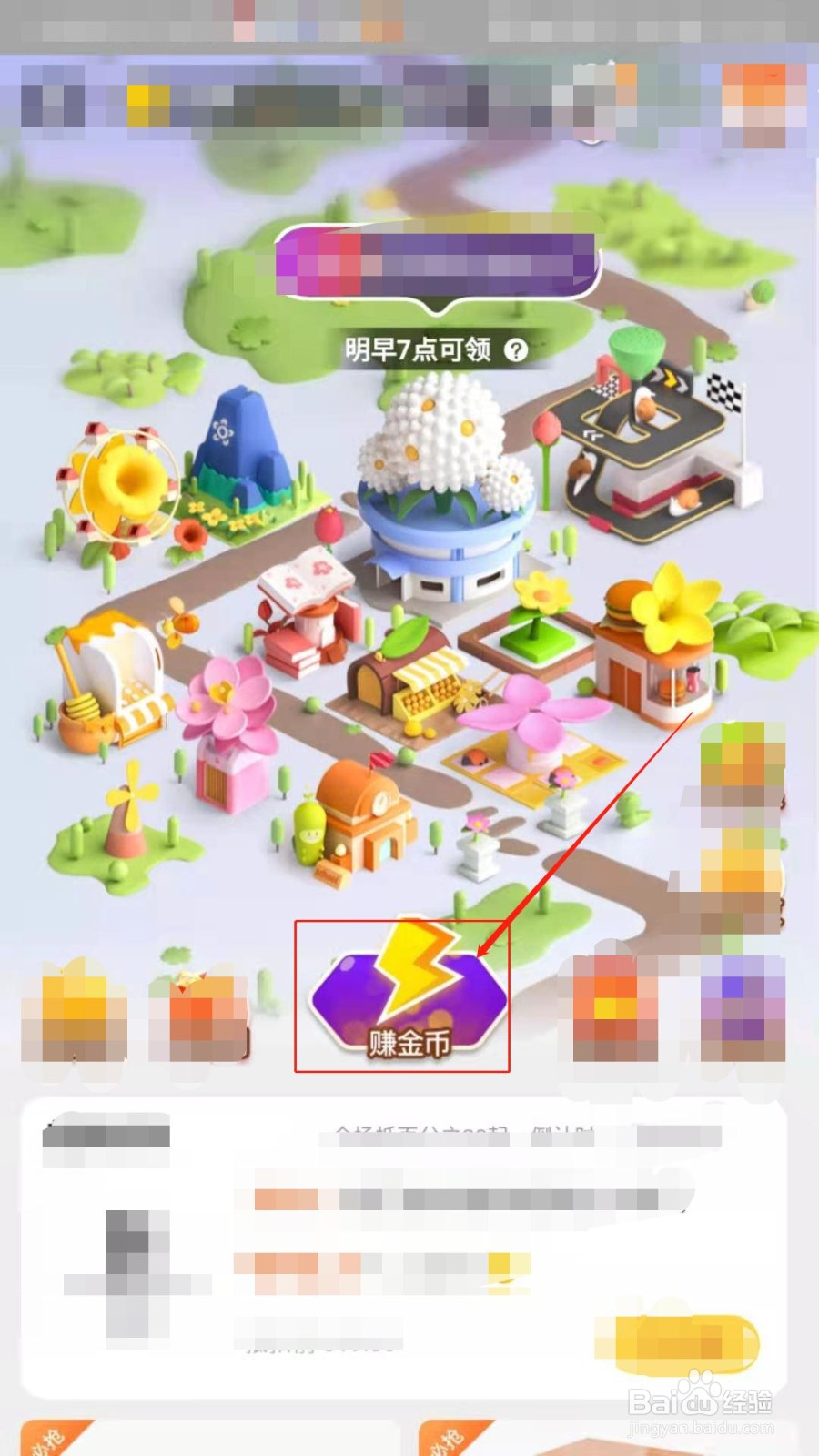Open the question-mark help icon beside 明早7点可领

(x=516, y=347)
